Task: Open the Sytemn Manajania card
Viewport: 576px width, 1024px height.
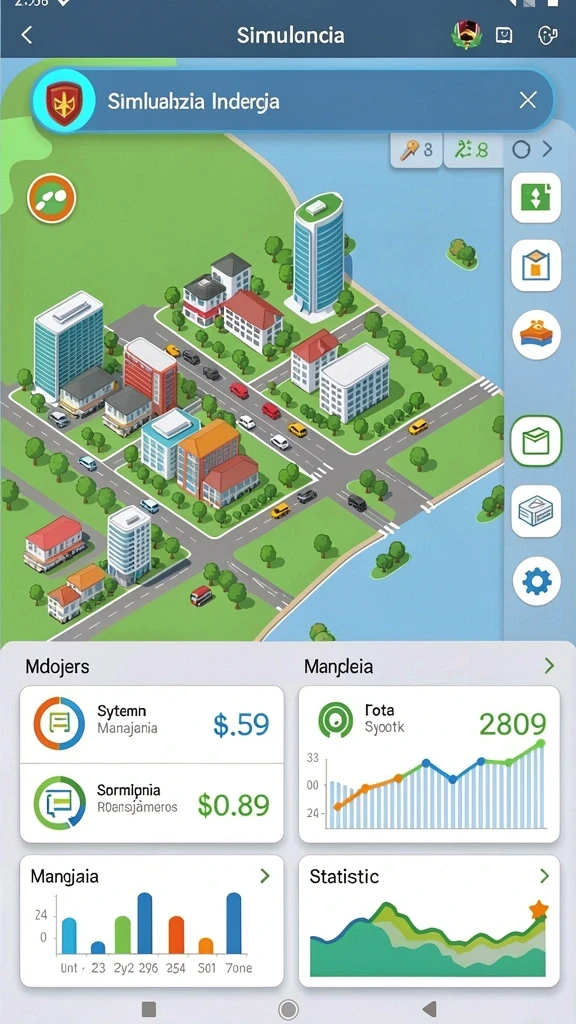Action: pyautogui.click(x=152, y=724)
